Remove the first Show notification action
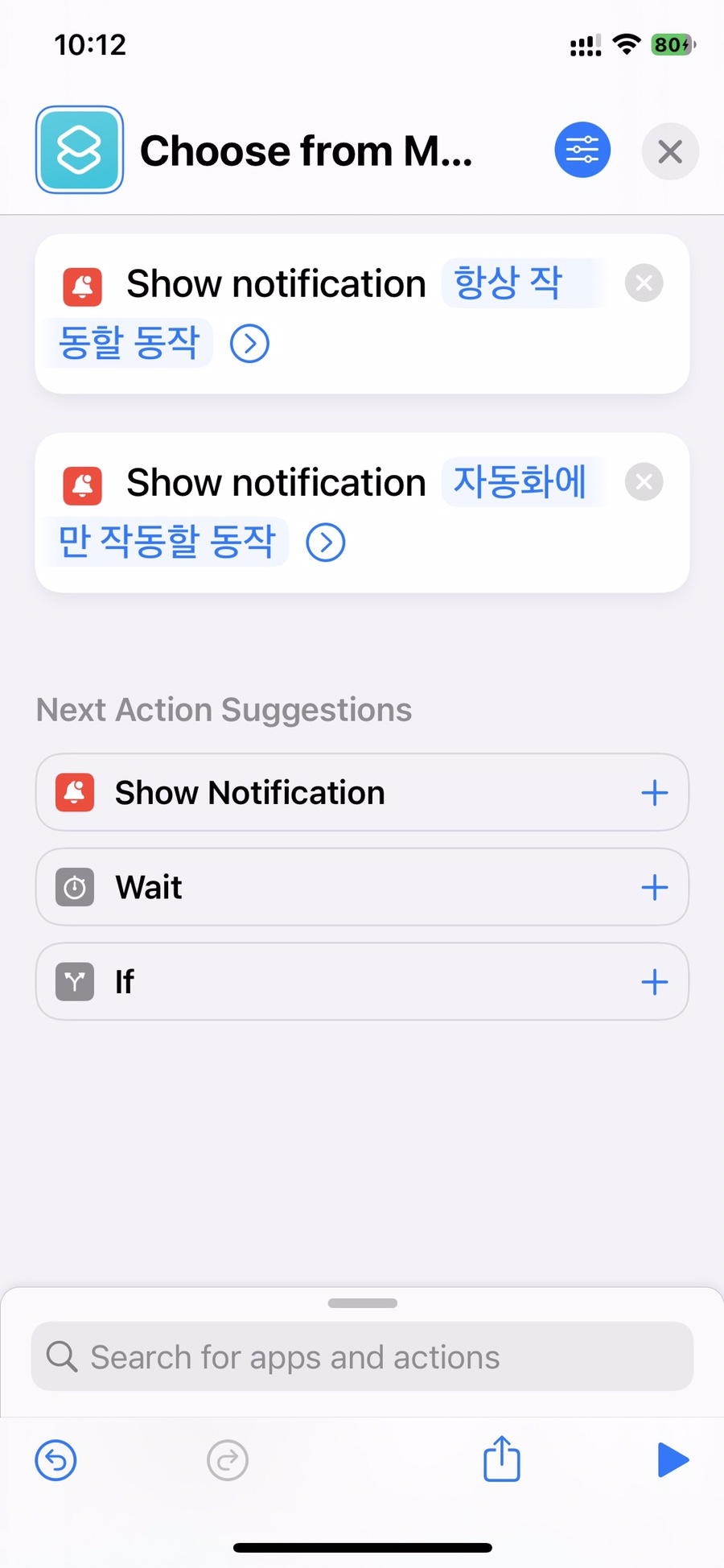This screenshot has height=1568, width=724. (644, 283)
